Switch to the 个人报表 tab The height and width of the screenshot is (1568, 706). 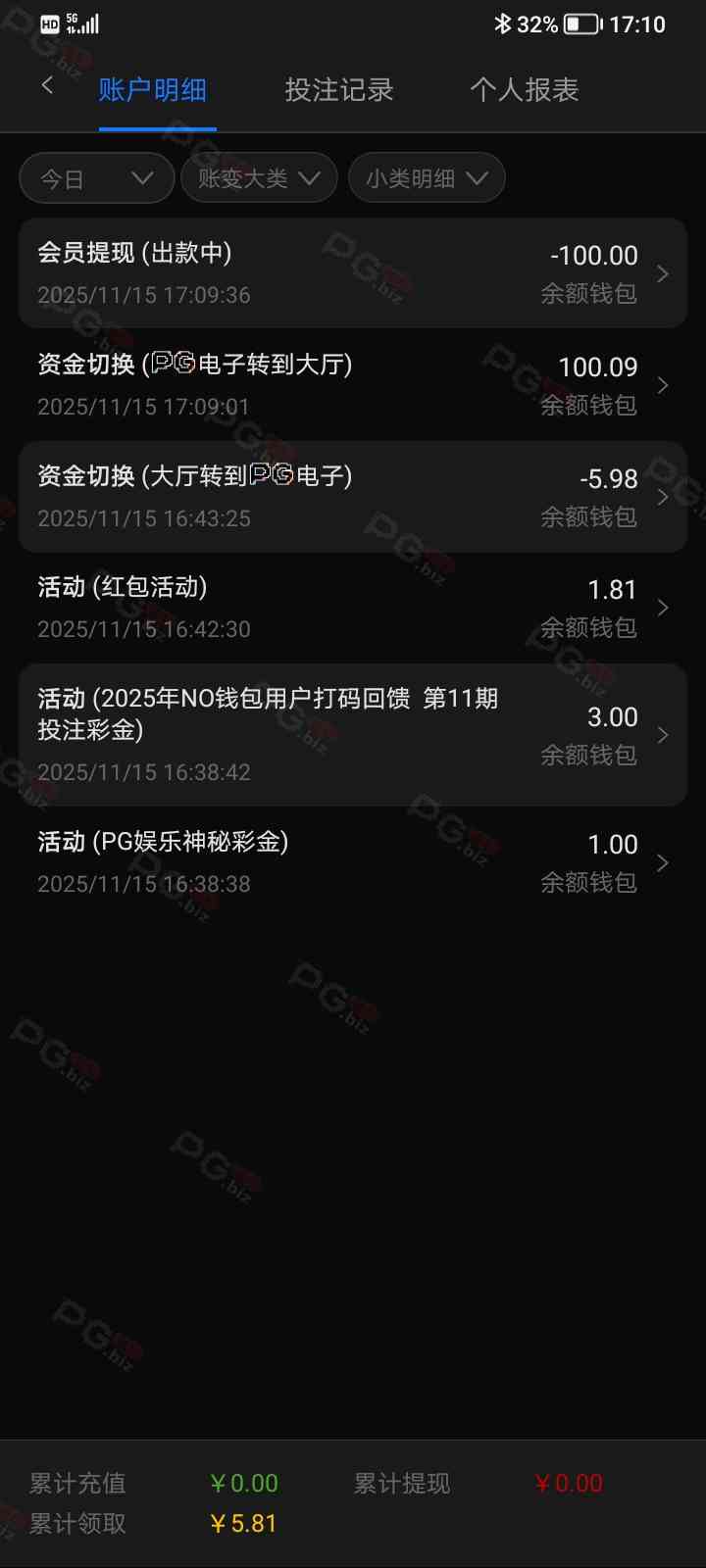point(524,90)
